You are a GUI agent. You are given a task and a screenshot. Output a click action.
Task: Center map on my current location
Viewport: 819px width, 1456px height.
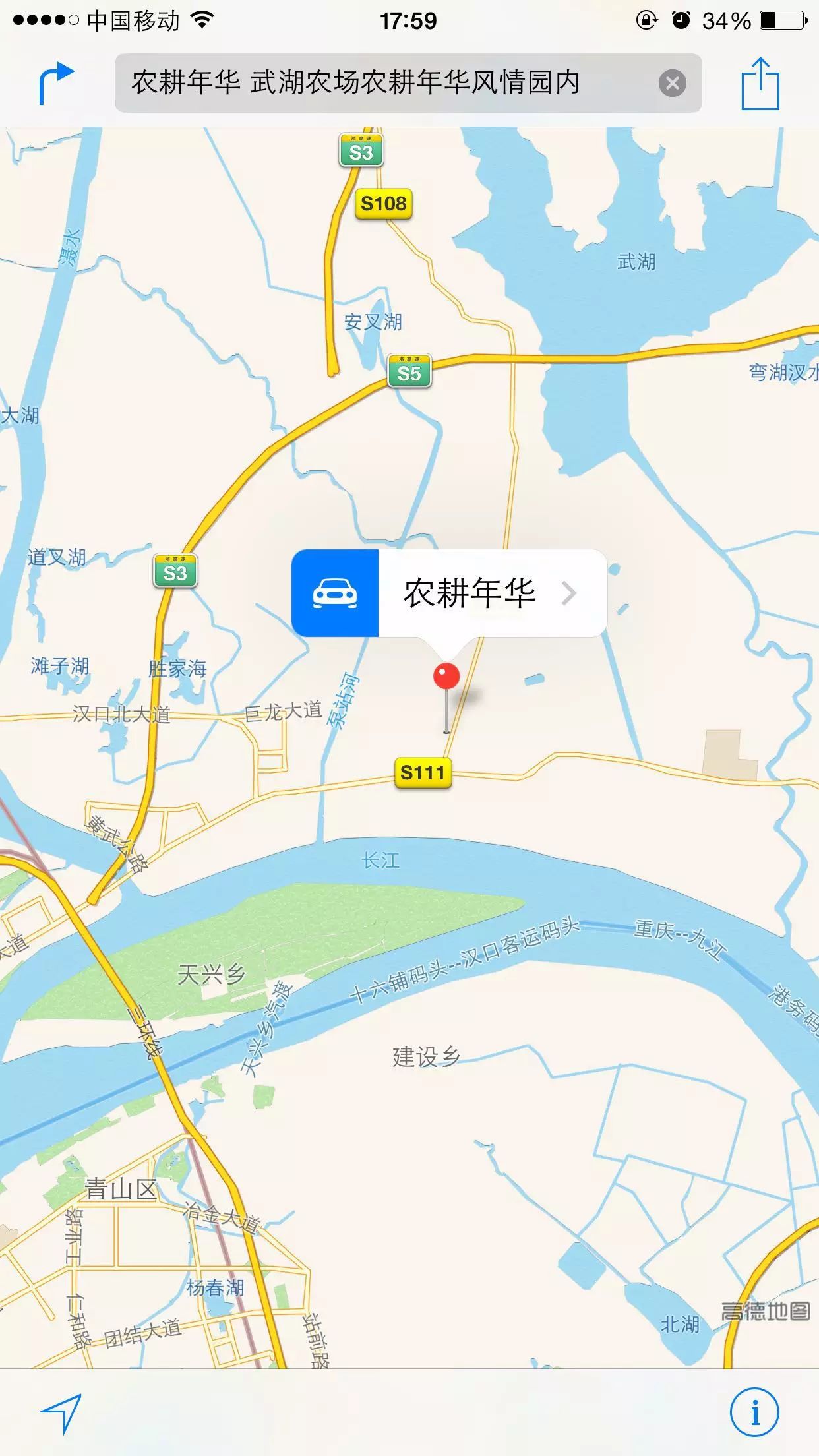[x=61, y=1412]
